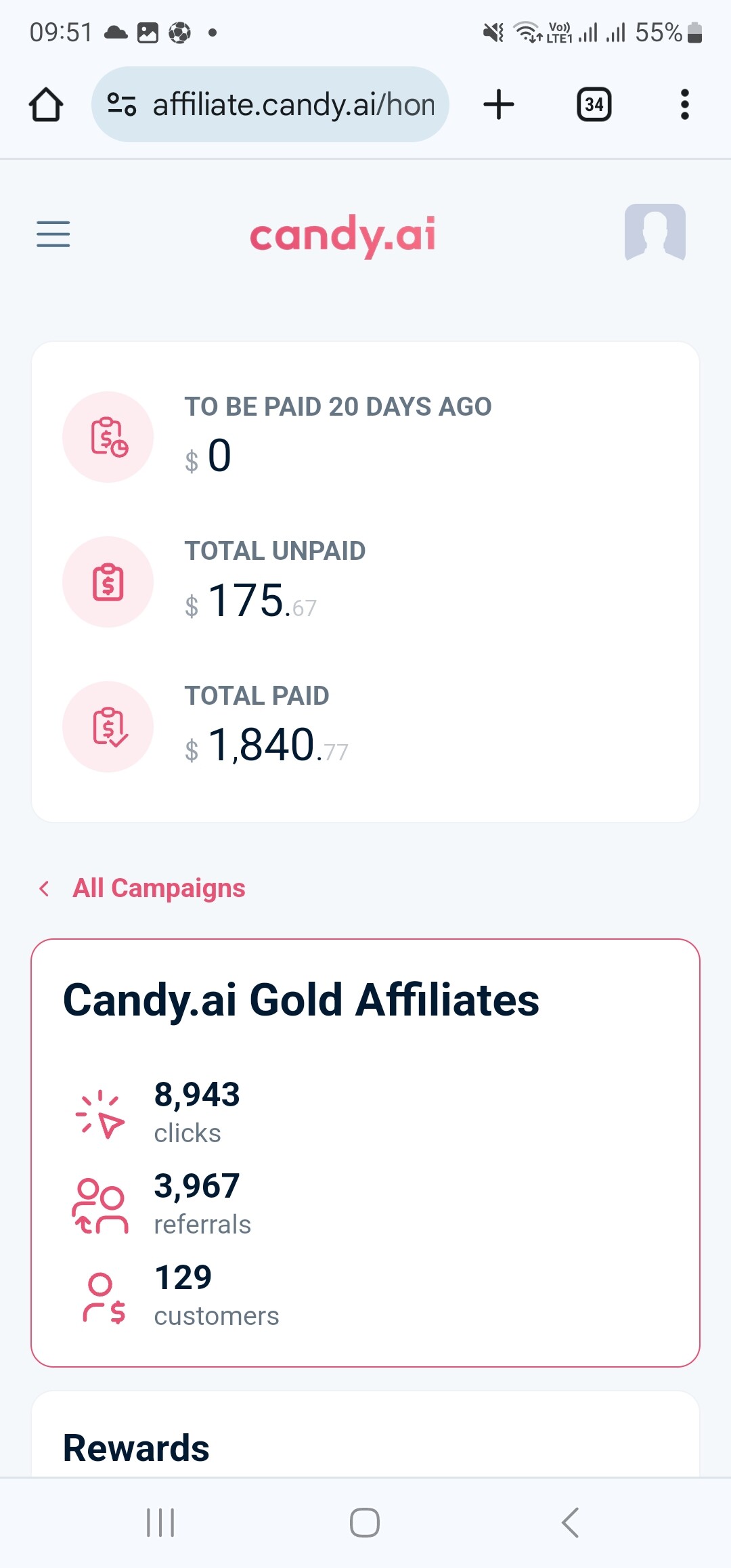Go back to All Campaigns

point(143,888)
